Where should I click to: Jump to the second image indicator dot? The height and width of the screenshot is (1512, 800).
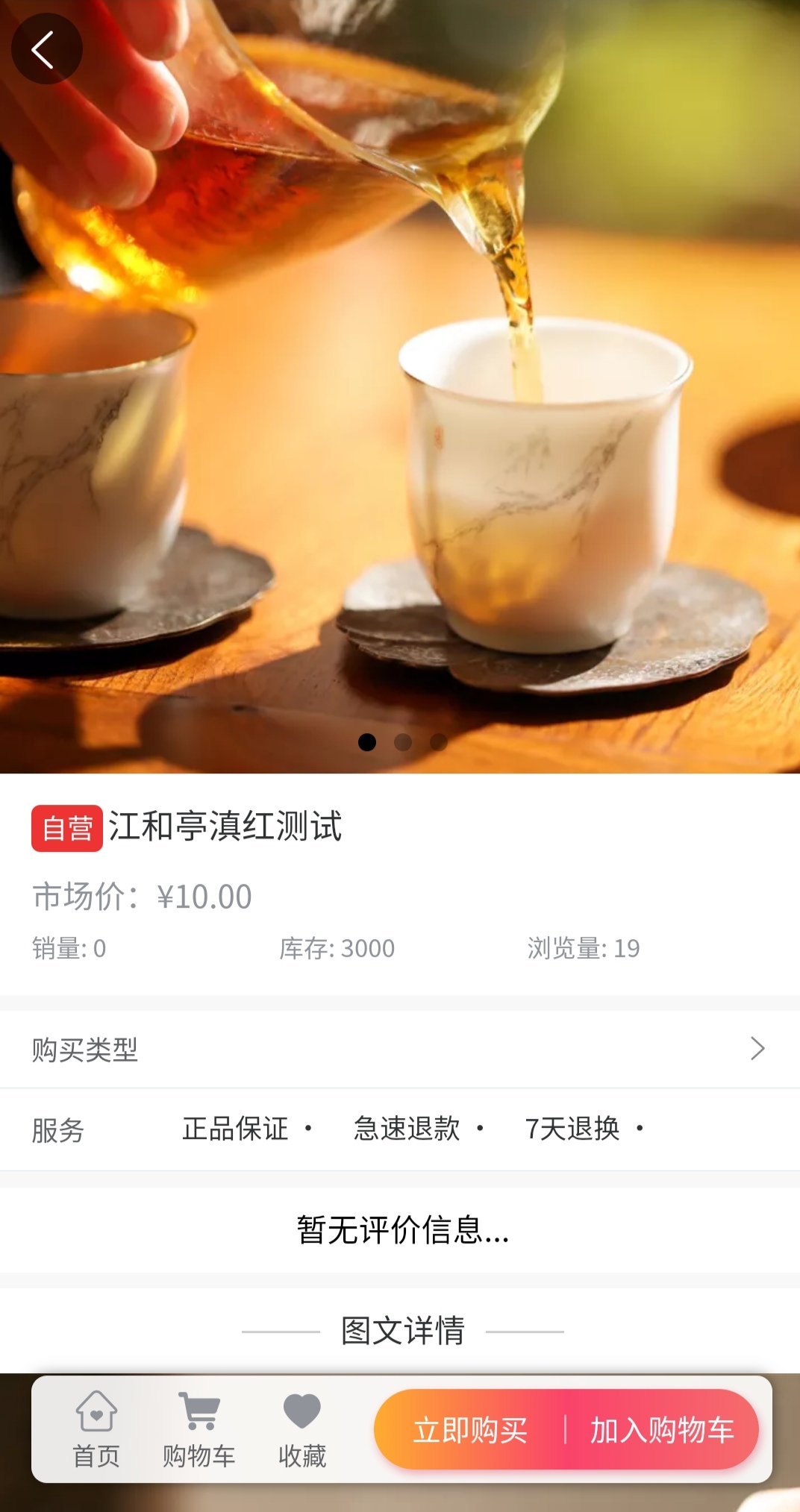(403, 742)
